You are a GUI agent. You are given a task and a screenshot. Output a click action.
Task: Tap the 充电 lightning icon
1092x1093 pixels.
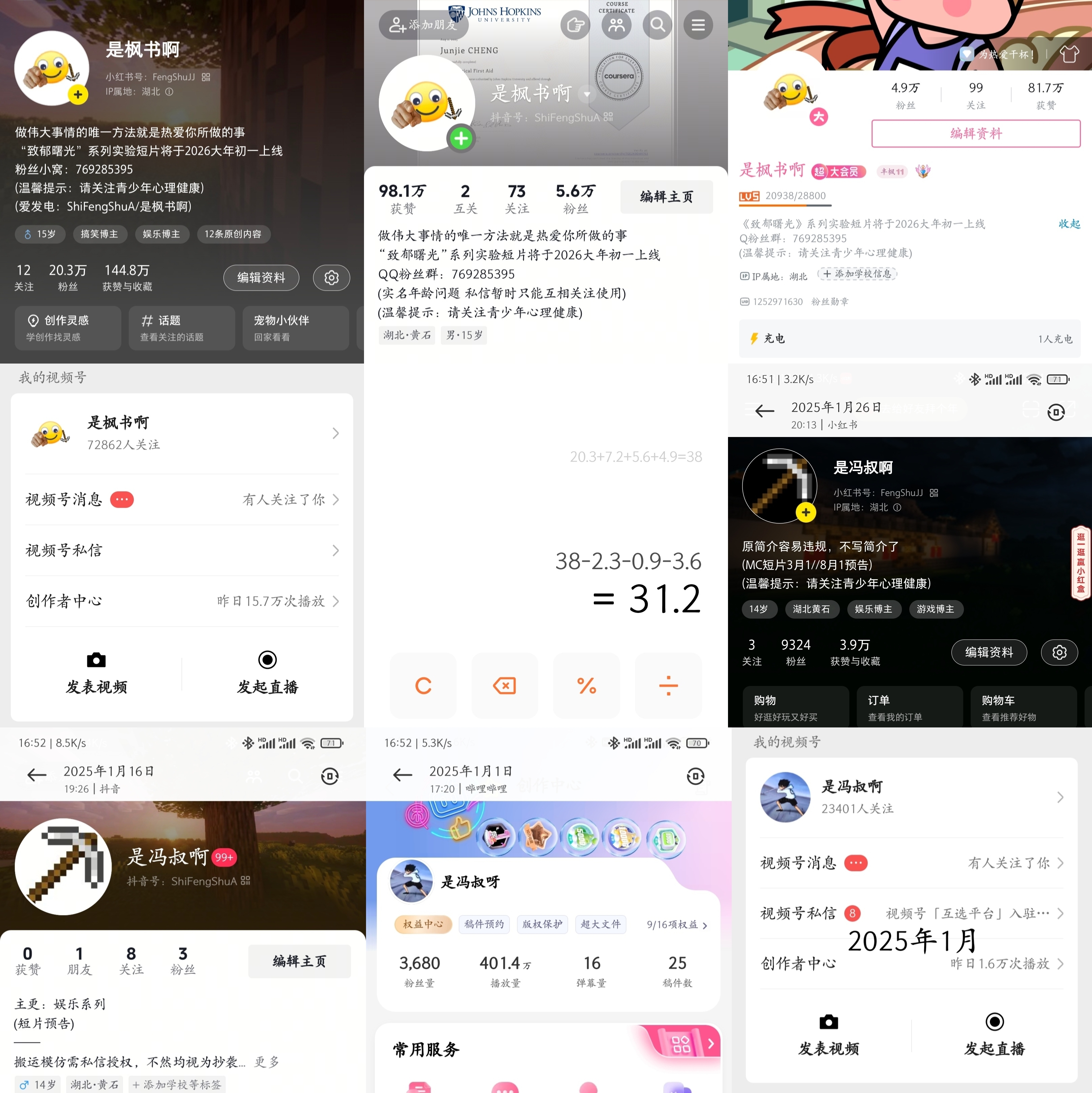[754, 338]
